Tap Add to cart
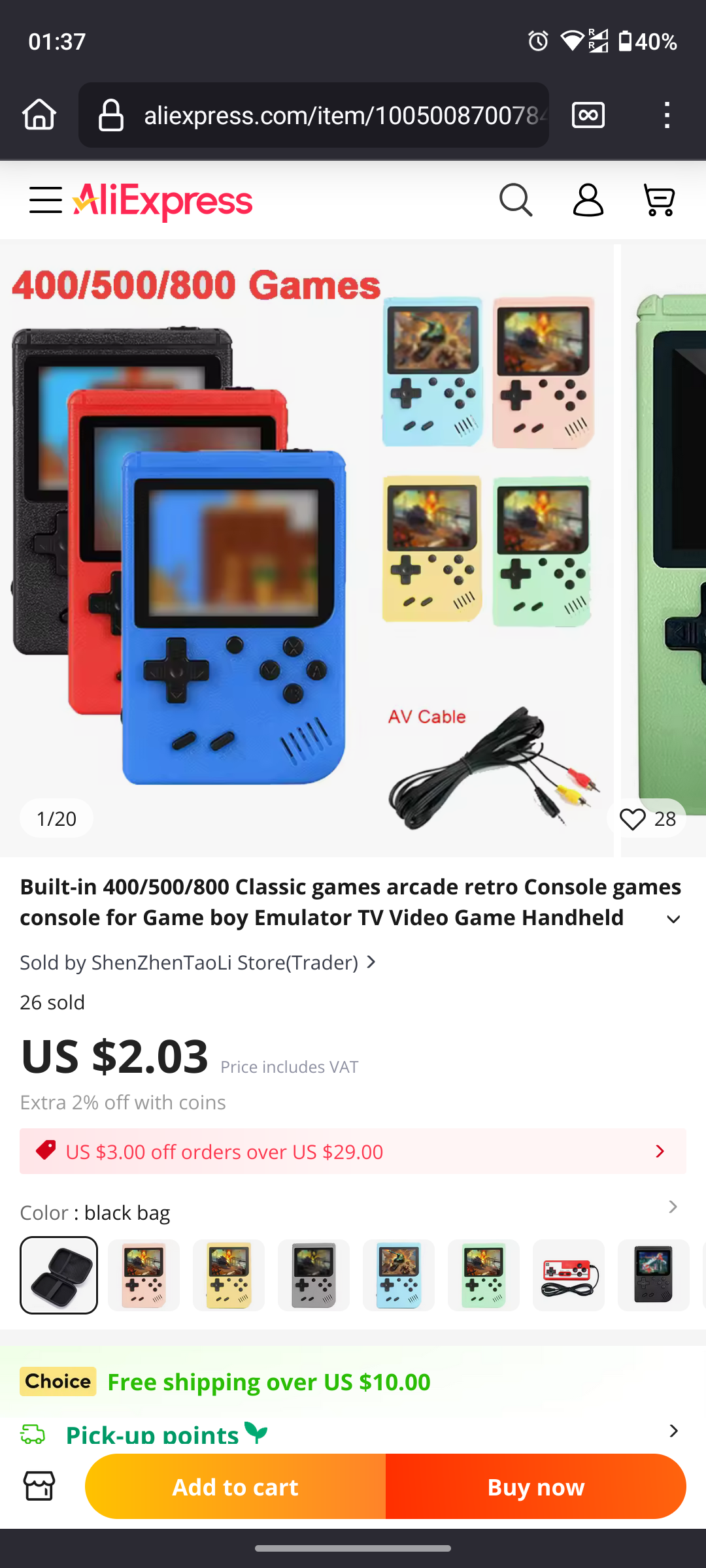This screenshot has height=1568, width=706. pyautogui.click(x=235, y=1486)
